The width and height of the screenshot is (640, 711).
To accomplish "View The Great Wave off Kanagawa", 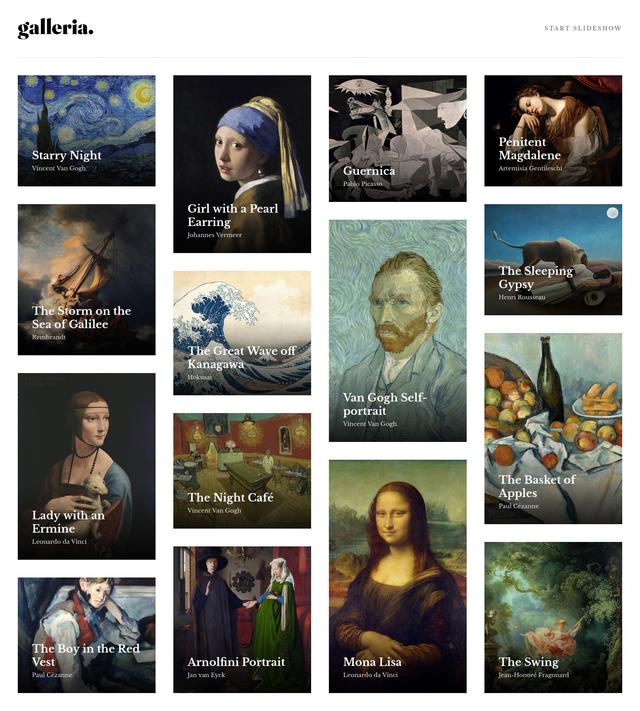I will point(241,332).
